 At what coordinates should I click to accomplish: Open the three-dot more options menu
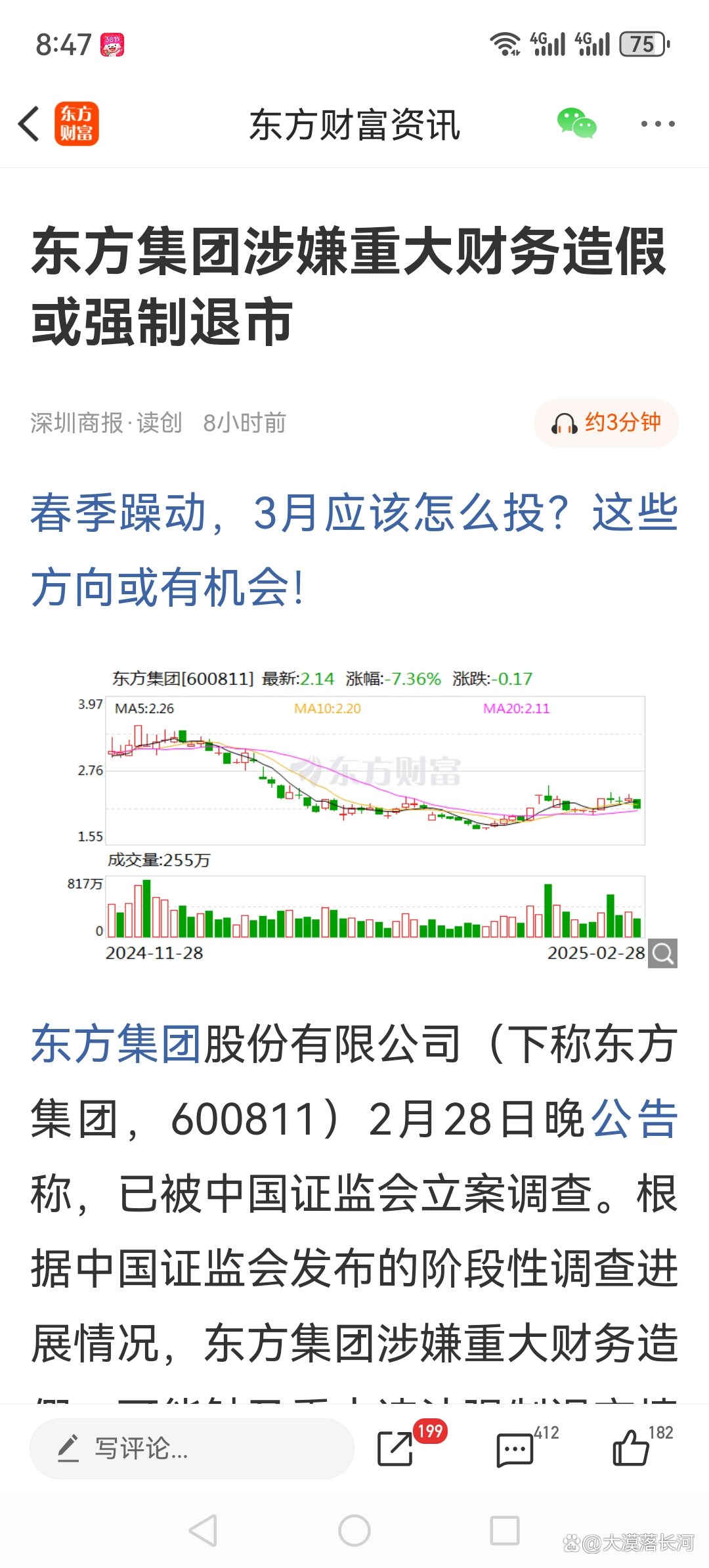click(x=656, y=123)
